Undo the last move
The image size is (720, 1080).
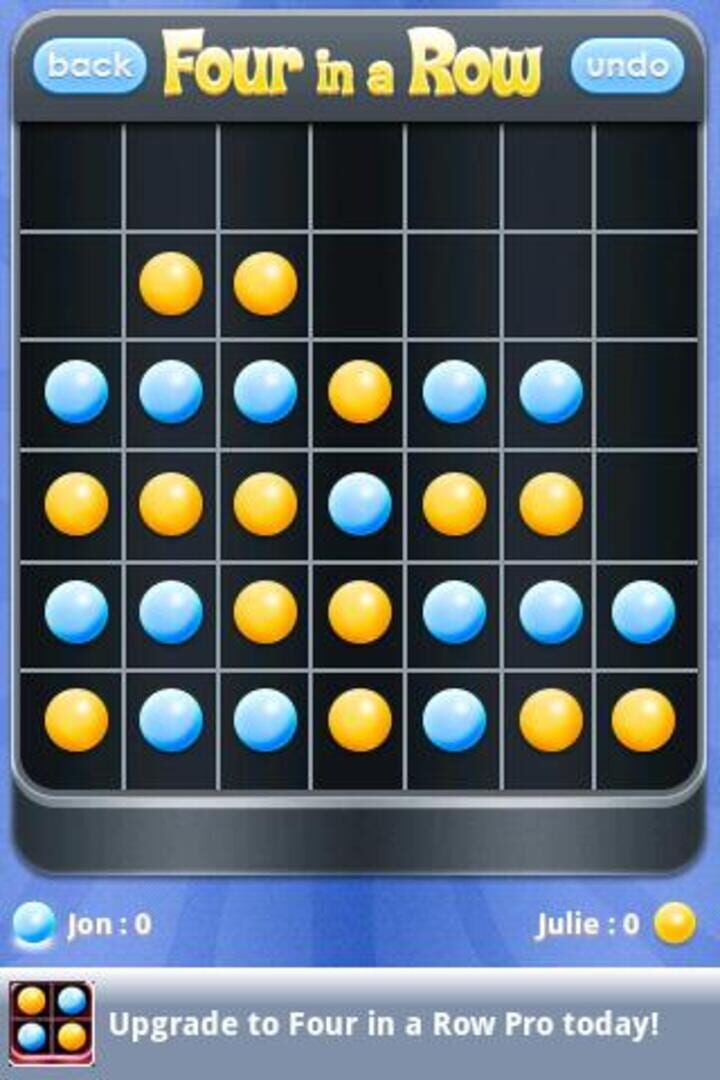point(627,66)
